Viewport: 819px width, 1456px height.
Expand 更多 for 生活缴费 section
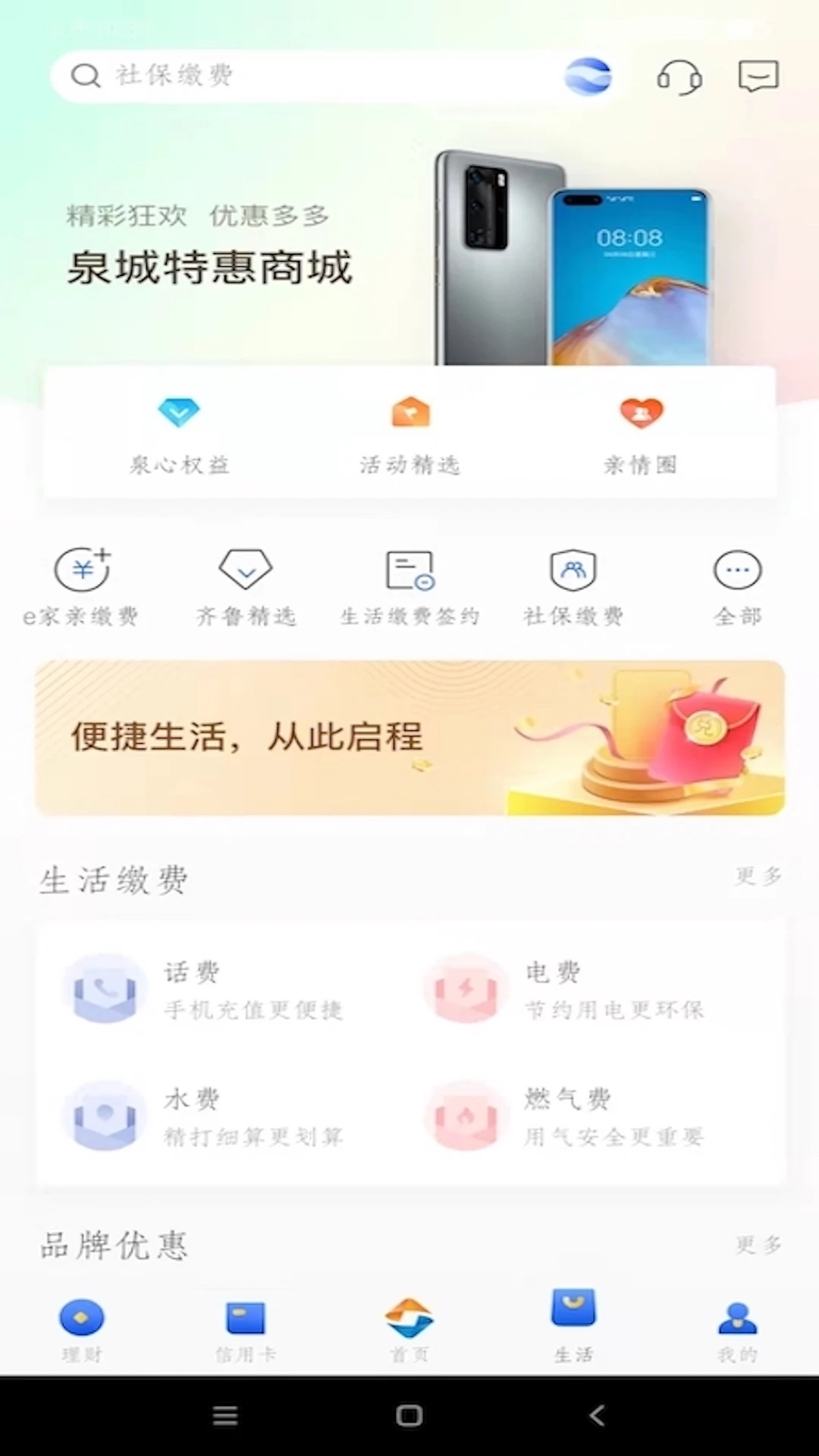(x=757, y=876)
